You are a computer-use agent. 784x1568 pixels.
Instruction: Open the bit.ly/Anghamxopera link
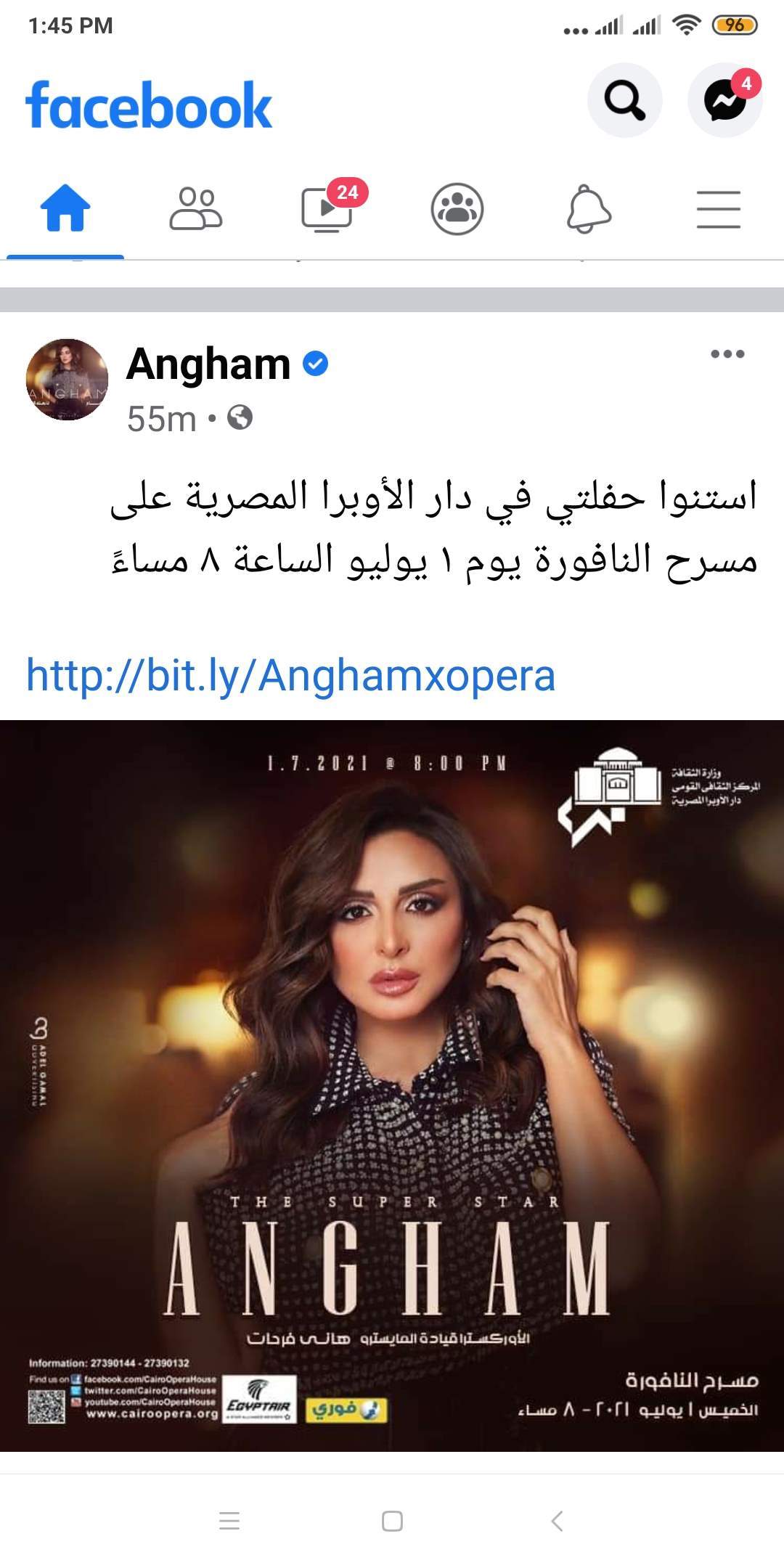click(290, 675)
